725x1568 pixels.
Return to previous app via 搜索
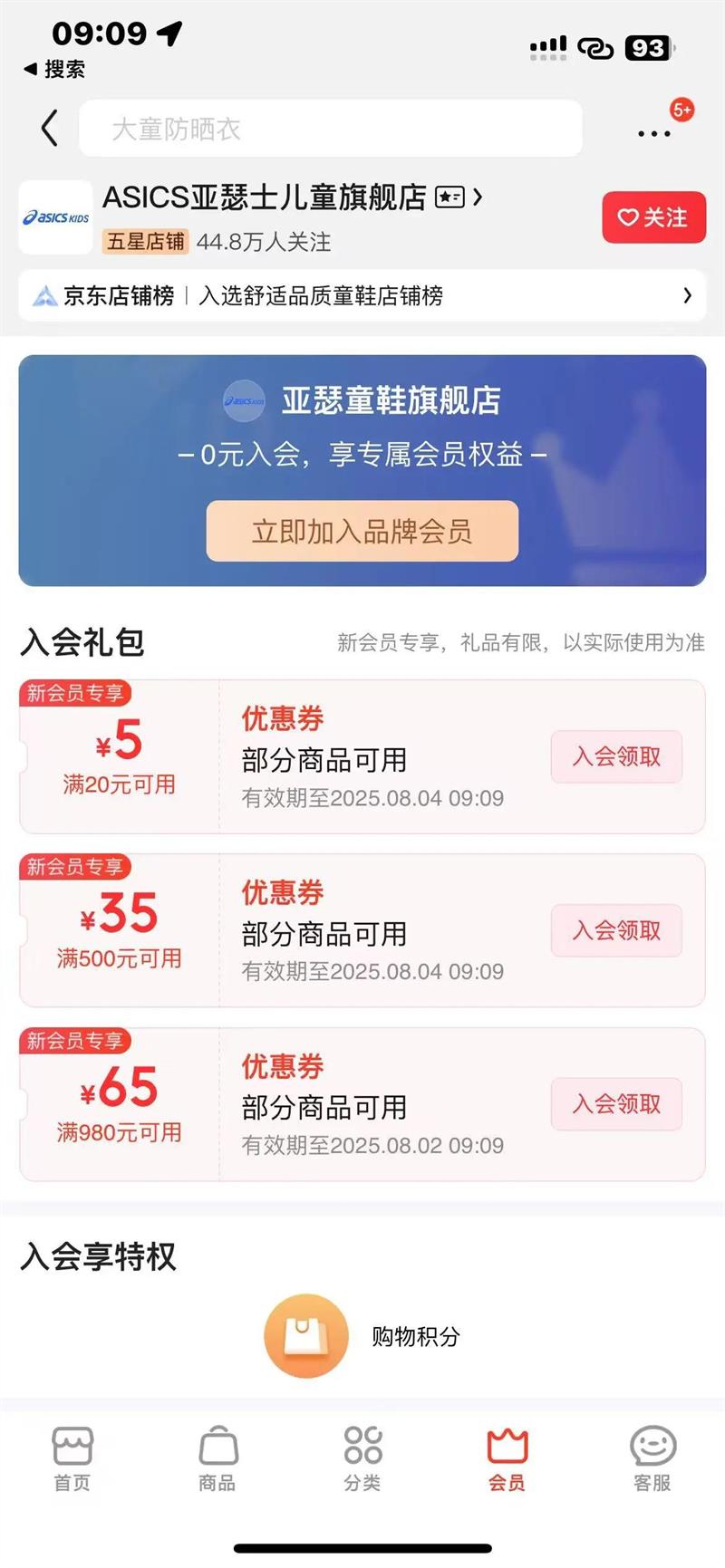click(x=54, y=69)
